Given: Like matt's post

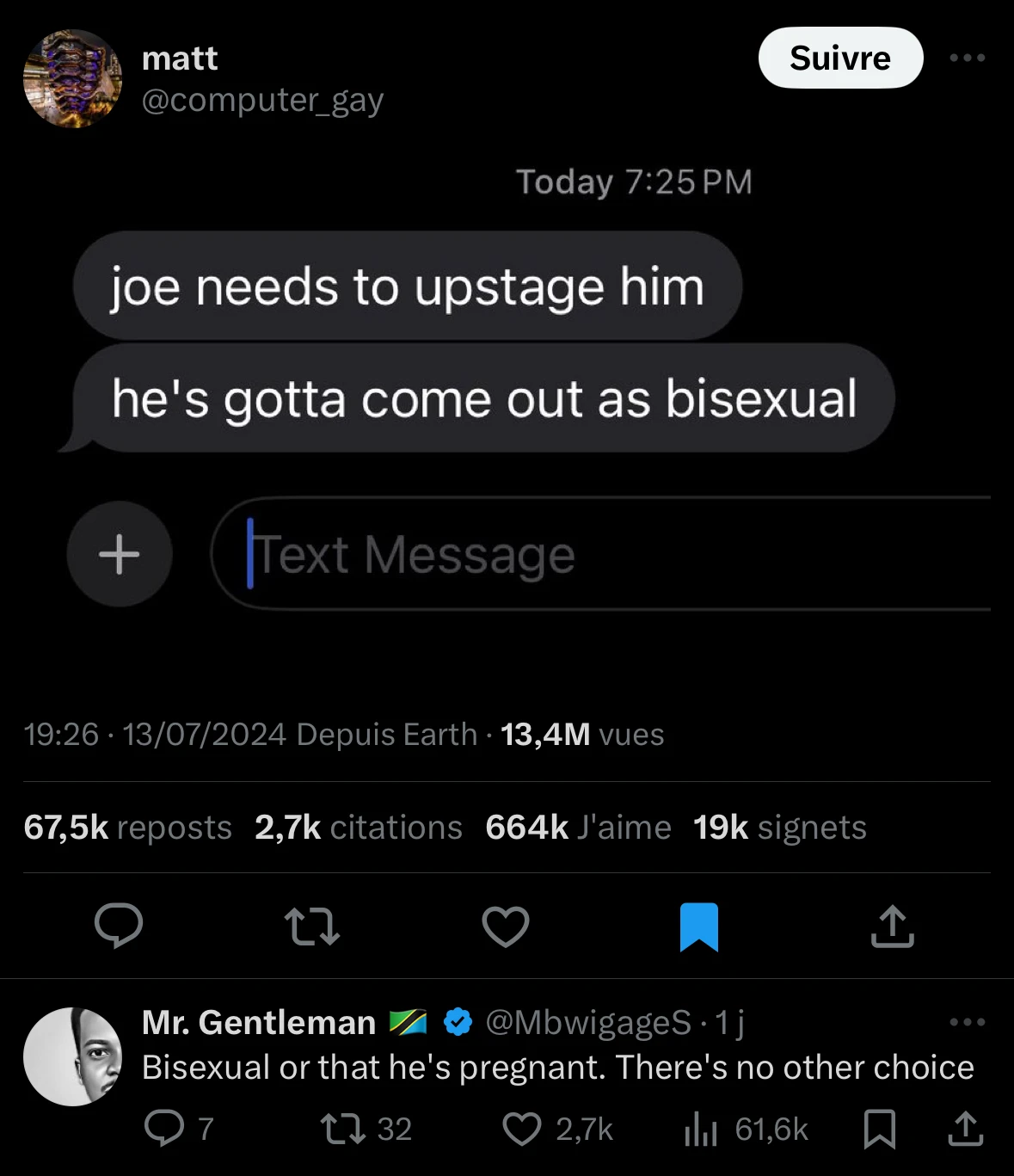Looking at the screenshot, I should tap(506, 926).
